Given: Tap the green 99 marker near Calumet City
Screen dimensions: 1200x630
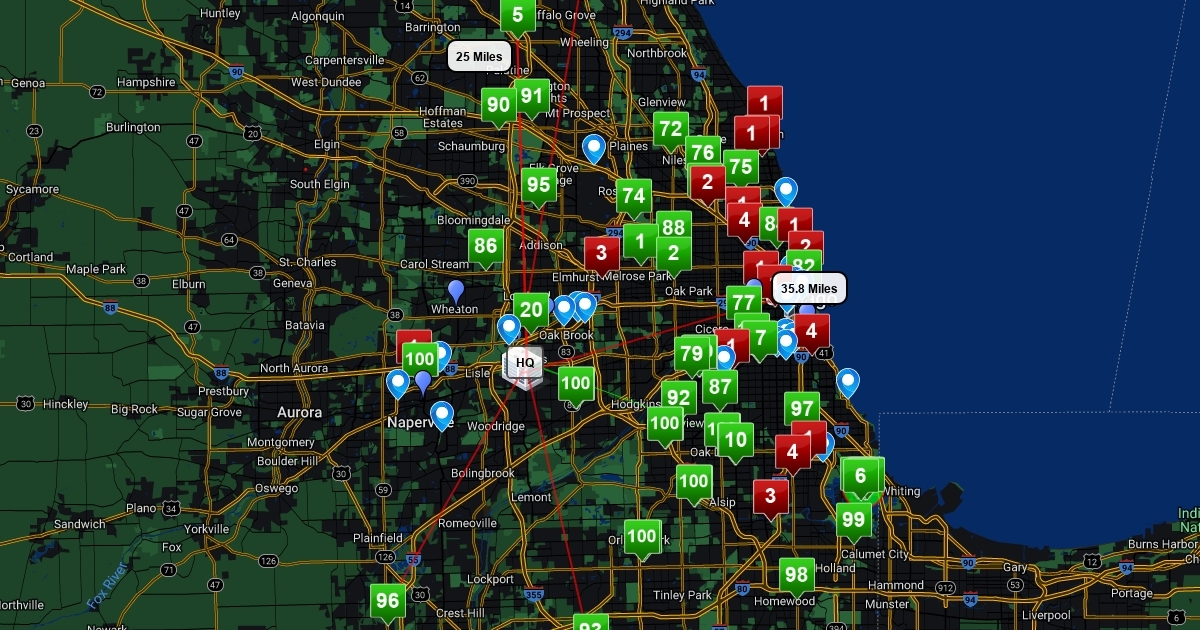Looking at the screenshot, I should tap(853, 519).
